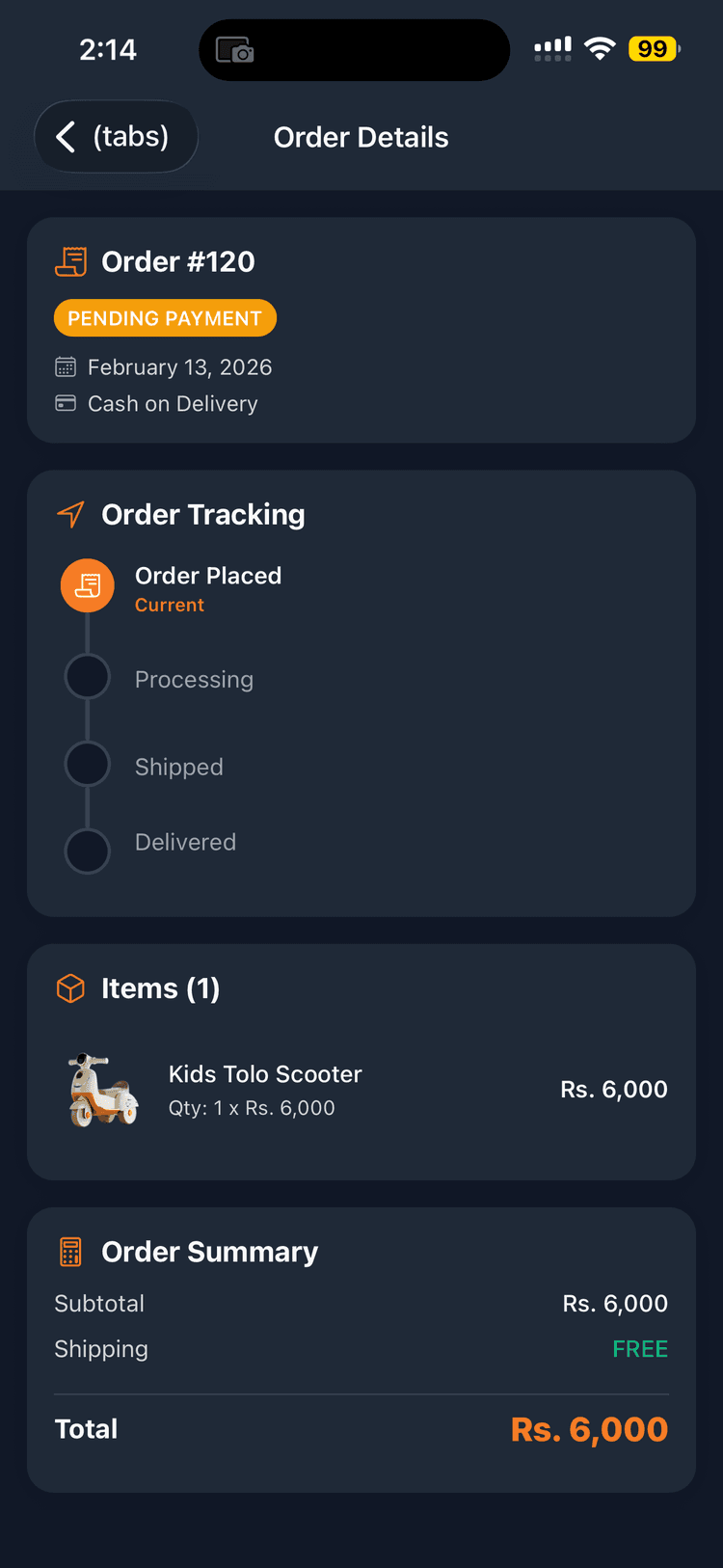Select the calendar icon beside February 13, 2026
This screenshot has height=1568, width=723.
pyautogui.click(x=64, y=366)
